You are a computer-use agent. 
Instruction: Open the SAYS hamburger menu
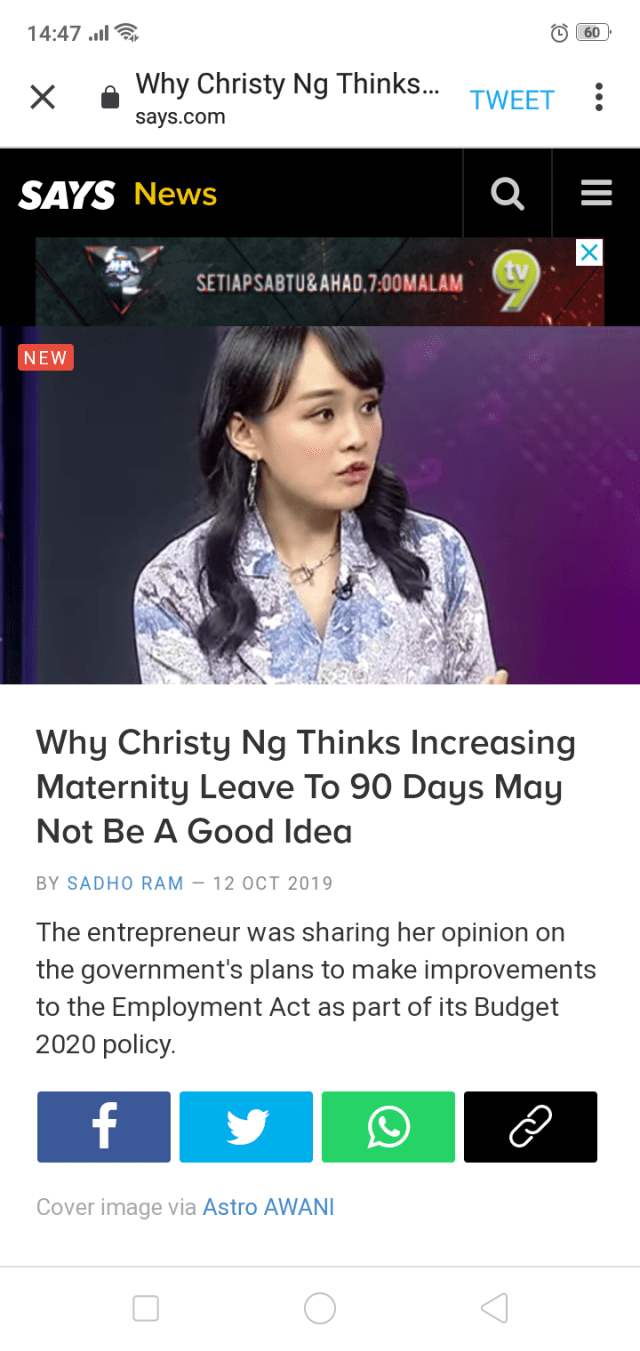[x=596, y=193]
